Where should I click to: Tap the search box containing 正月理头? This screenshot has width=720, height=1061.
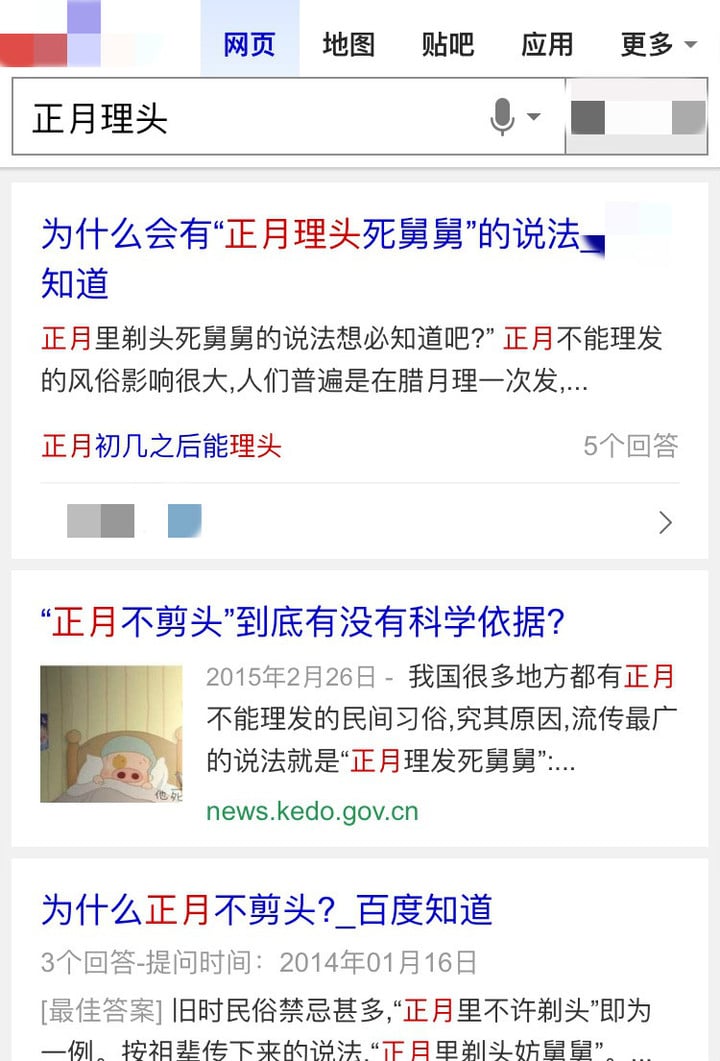250,118
